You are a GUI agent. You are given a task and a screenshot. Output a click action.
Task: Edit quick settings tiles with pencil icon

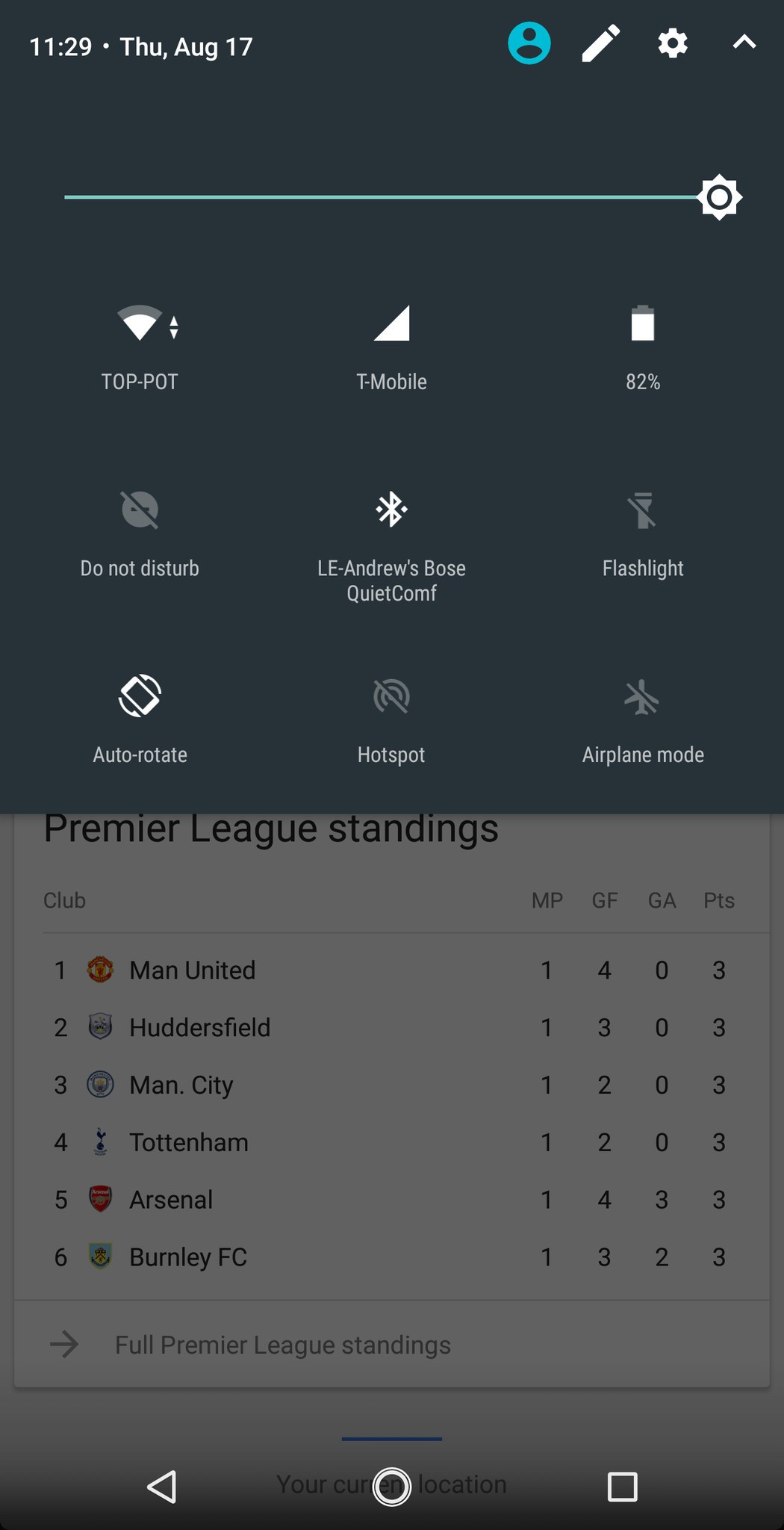pyautogui.click(x=601, y=43)
